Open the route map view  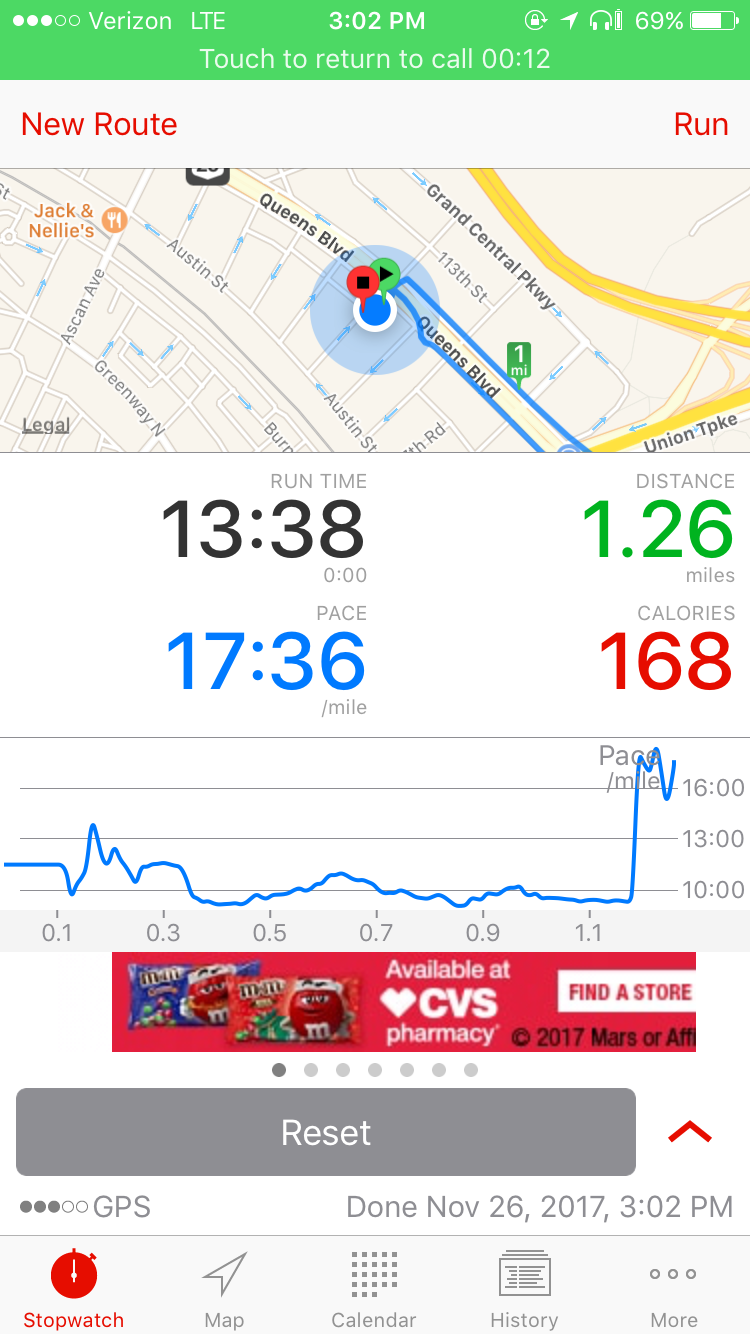375,310
